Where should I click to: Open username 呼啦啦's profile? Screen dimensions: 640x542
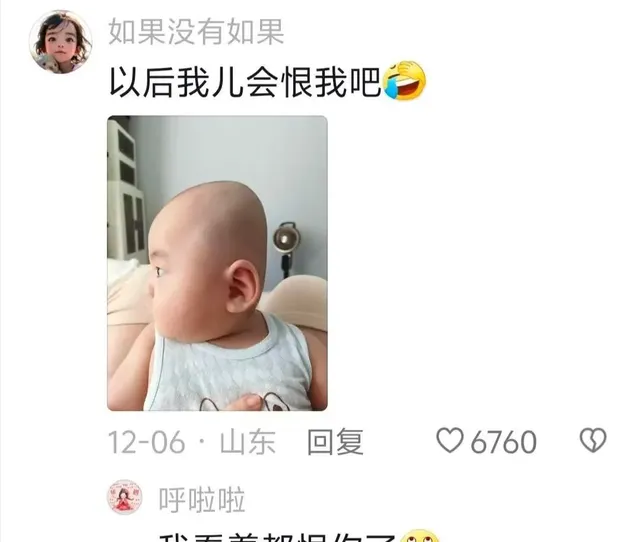[202, 498]
